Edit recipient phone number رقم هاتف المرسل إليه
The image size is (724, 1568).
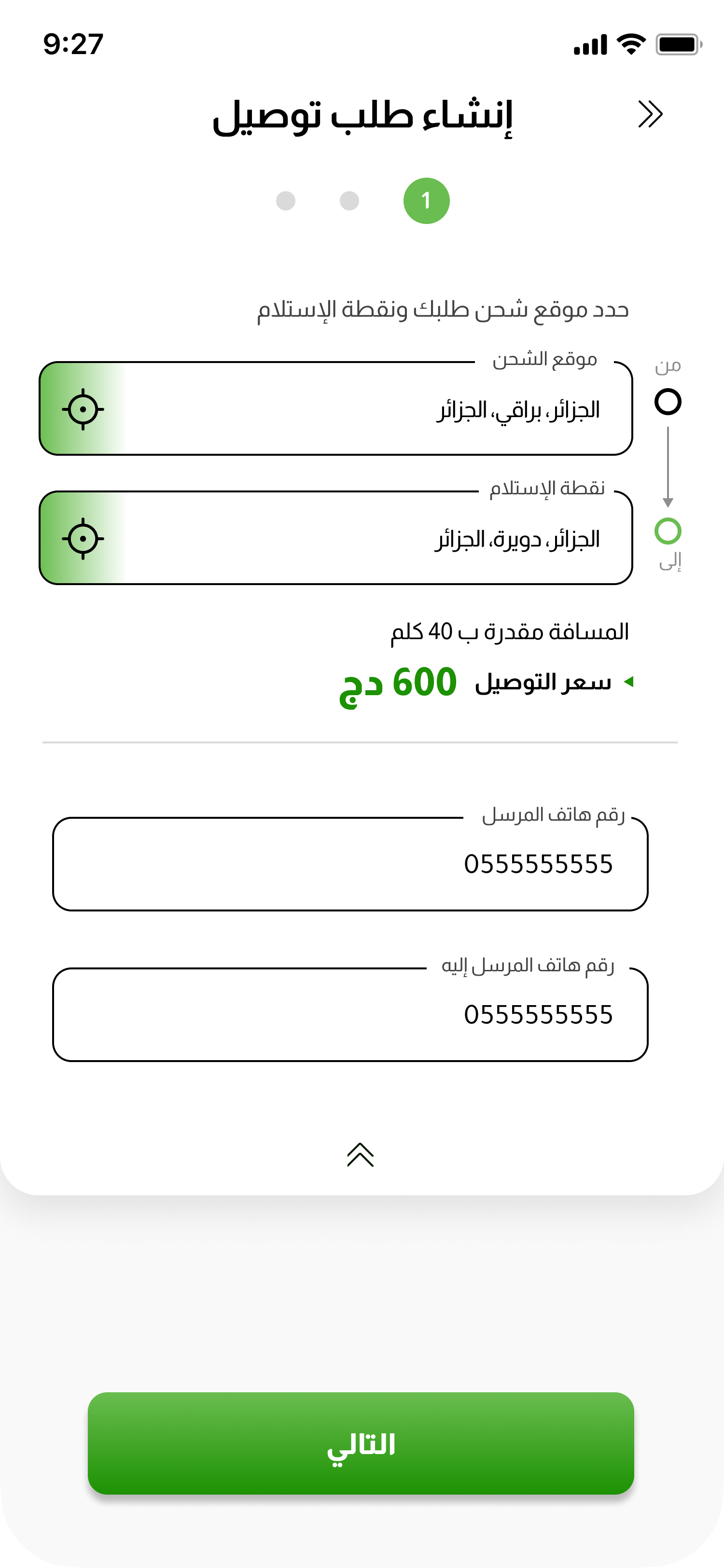(x=350, y=1015)
